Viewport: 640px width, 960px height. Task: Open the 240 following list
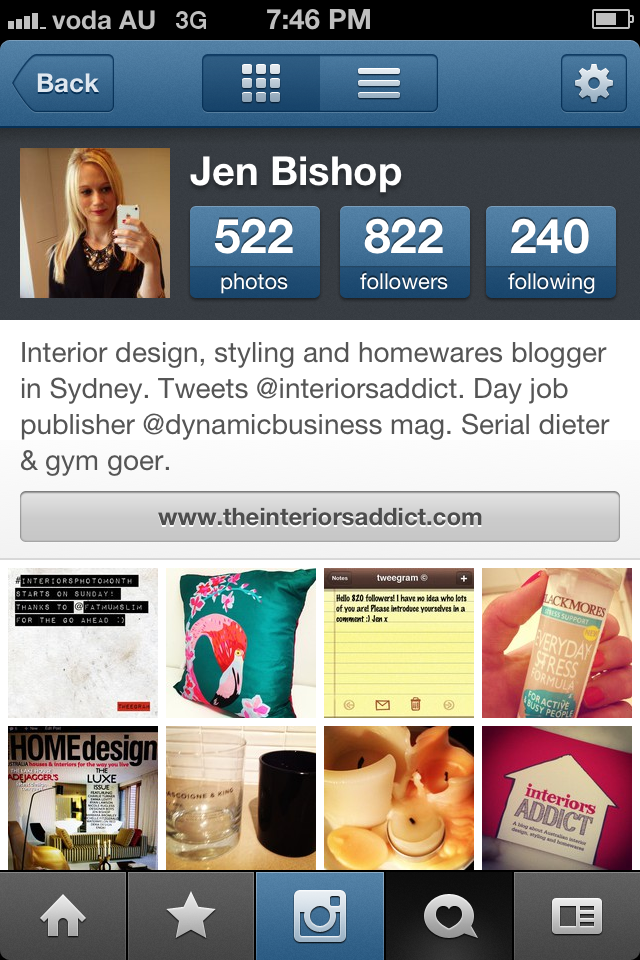tap(550, 252)
